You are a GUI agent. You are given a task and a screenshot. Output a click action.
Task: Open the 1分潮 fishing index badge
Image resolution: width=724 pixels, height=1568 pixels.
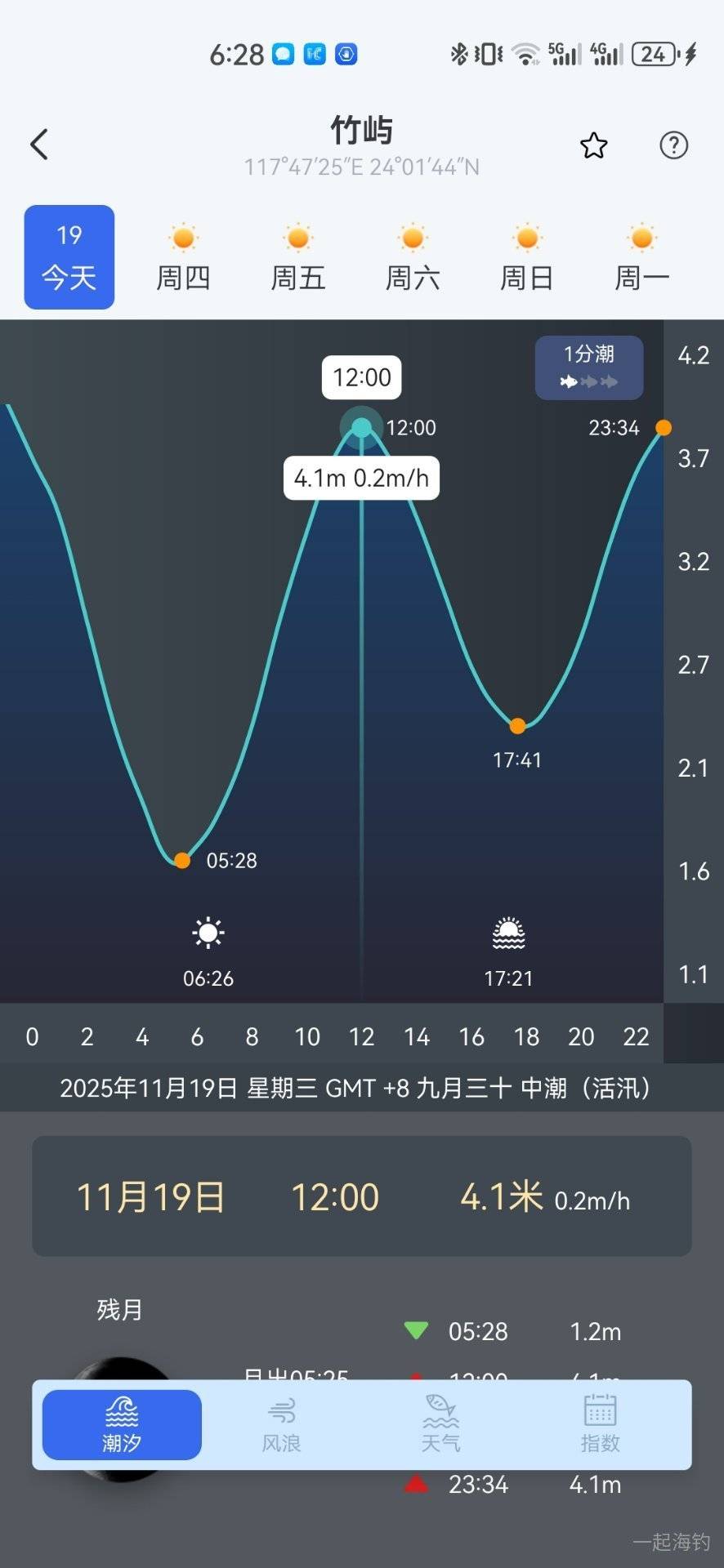588,367
